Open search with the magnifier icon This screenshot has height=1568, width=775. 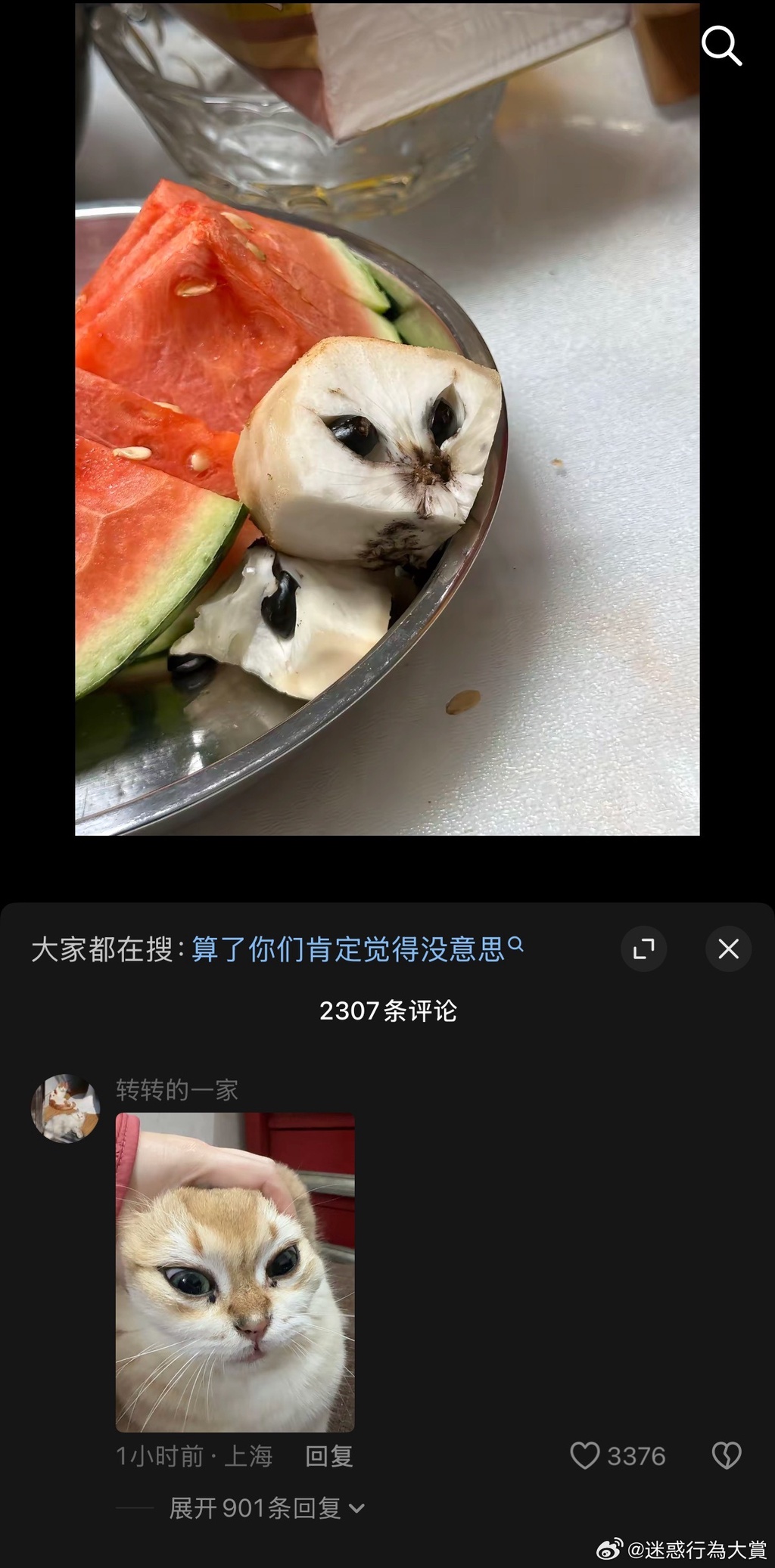click(x=721, y=46)
